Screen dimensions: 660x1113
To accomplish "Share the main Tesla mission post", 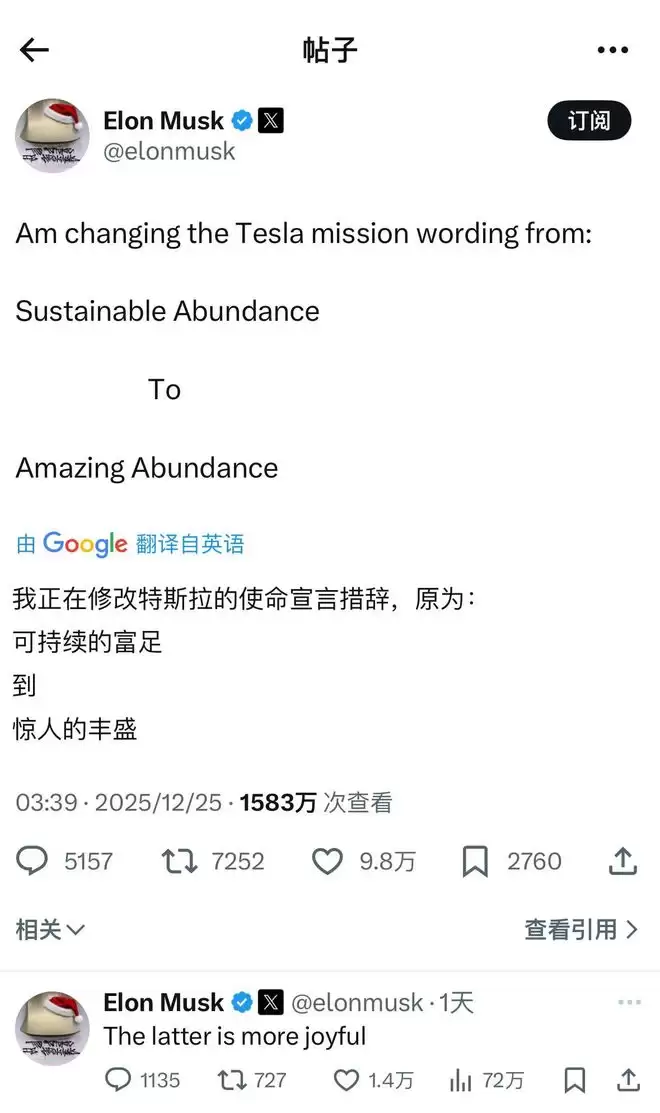I will point(623,860).
